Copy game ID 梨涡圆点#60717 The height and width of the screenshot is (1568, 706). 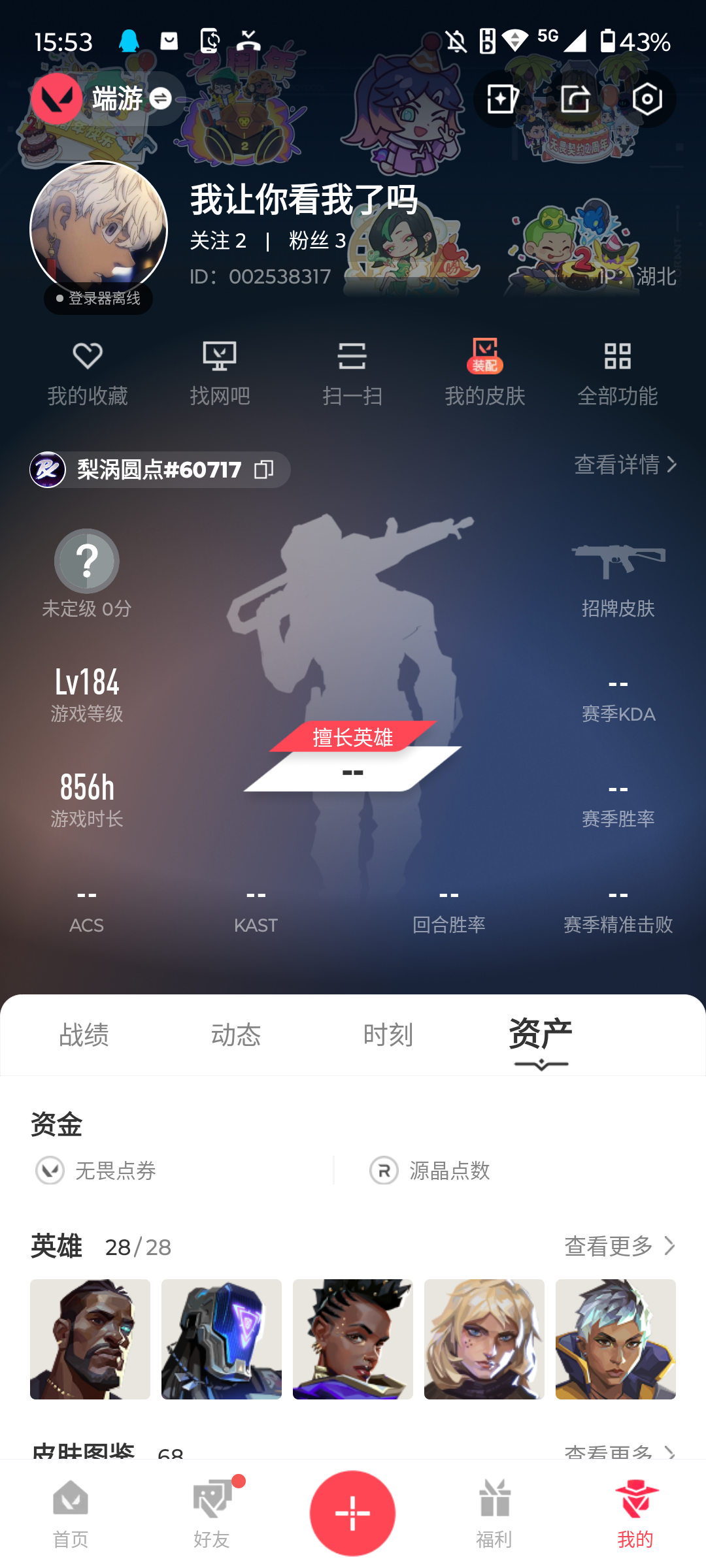[263, 469]
